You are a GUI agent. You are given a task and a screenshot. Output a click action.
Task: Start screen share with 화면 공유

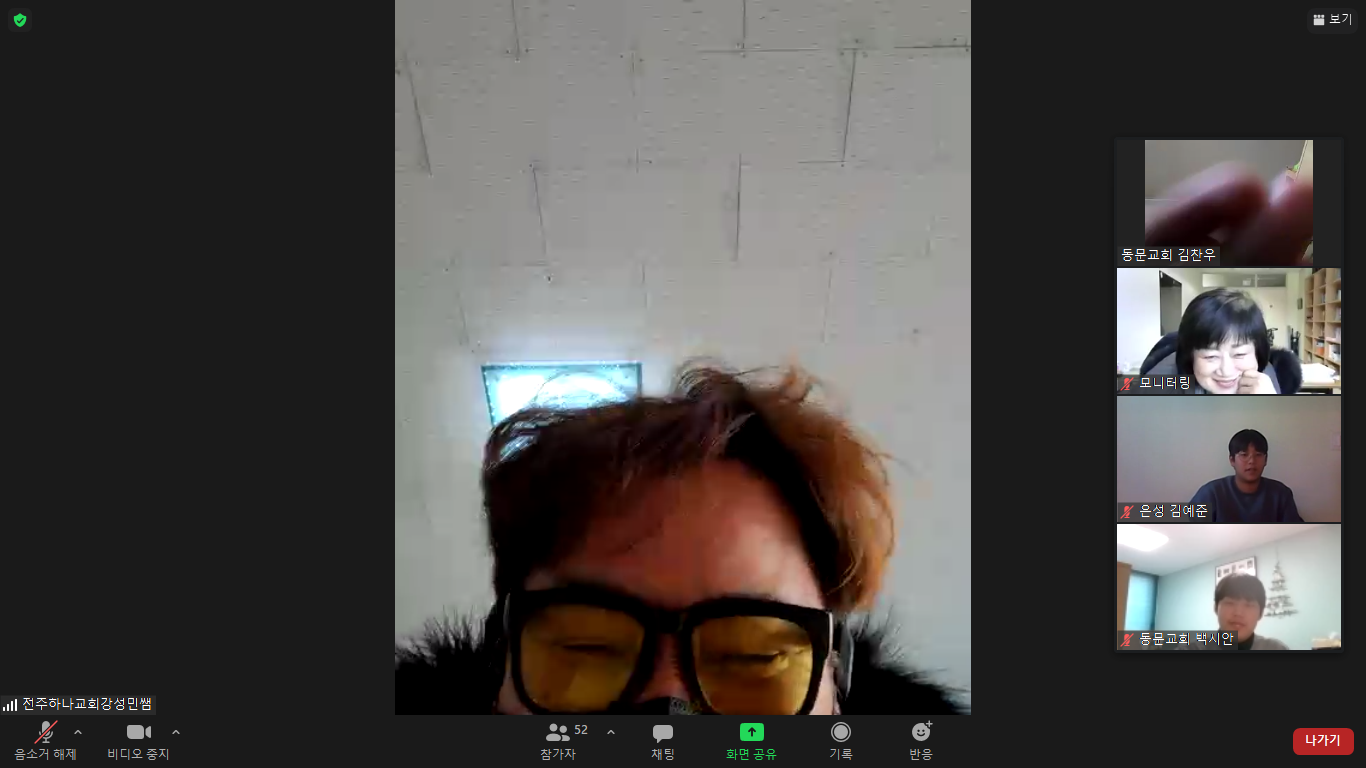pyautogui.click(x=751, y=741)
